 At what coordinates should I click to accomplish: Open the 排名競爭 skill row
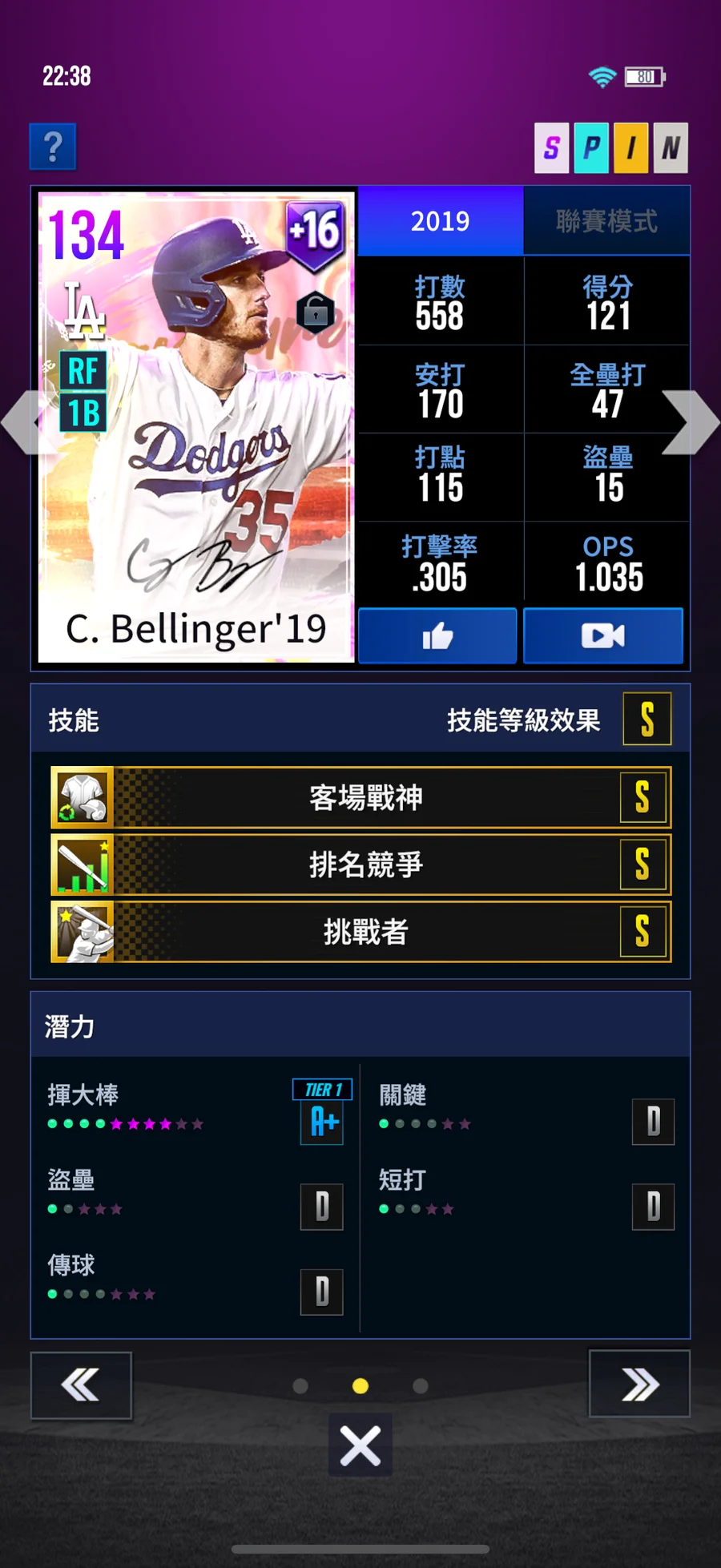360,865
